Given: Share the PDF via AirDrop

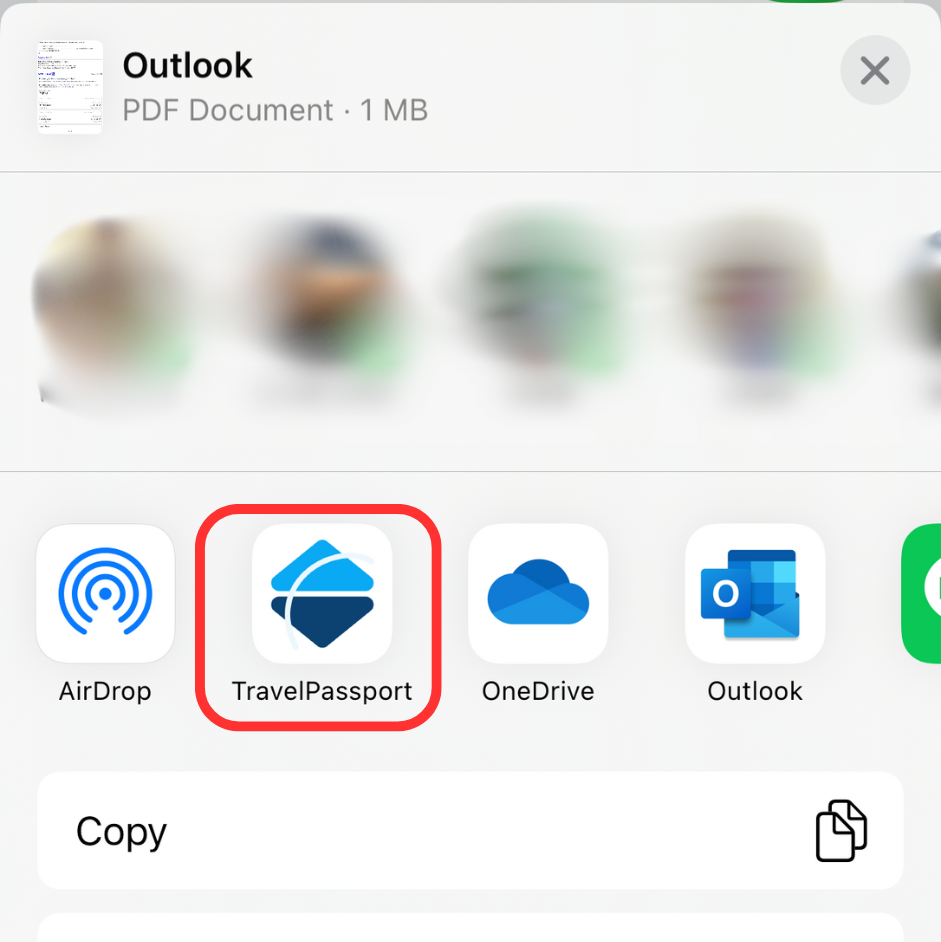Looking at the screenshot, I should 105,594.
